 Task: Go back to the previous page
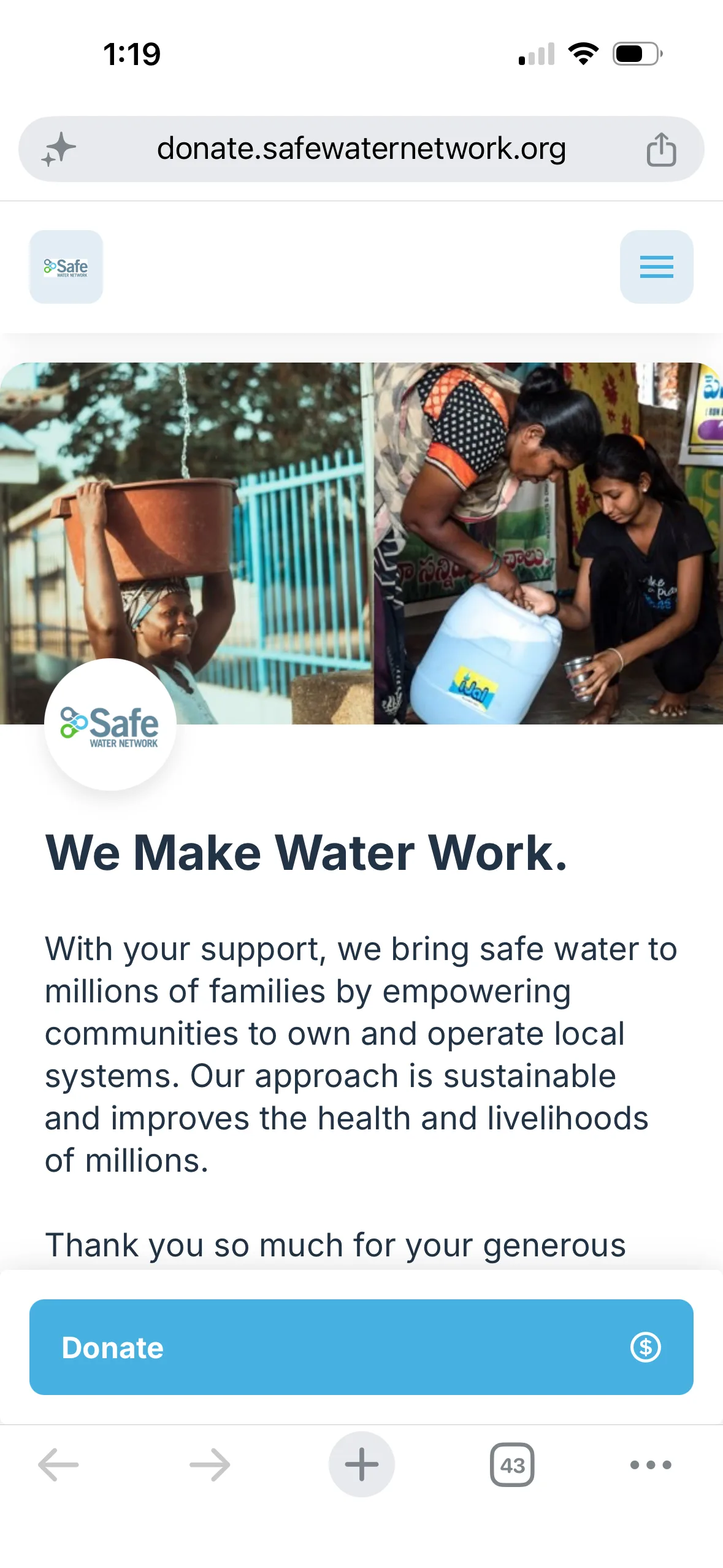(58, 1464)
